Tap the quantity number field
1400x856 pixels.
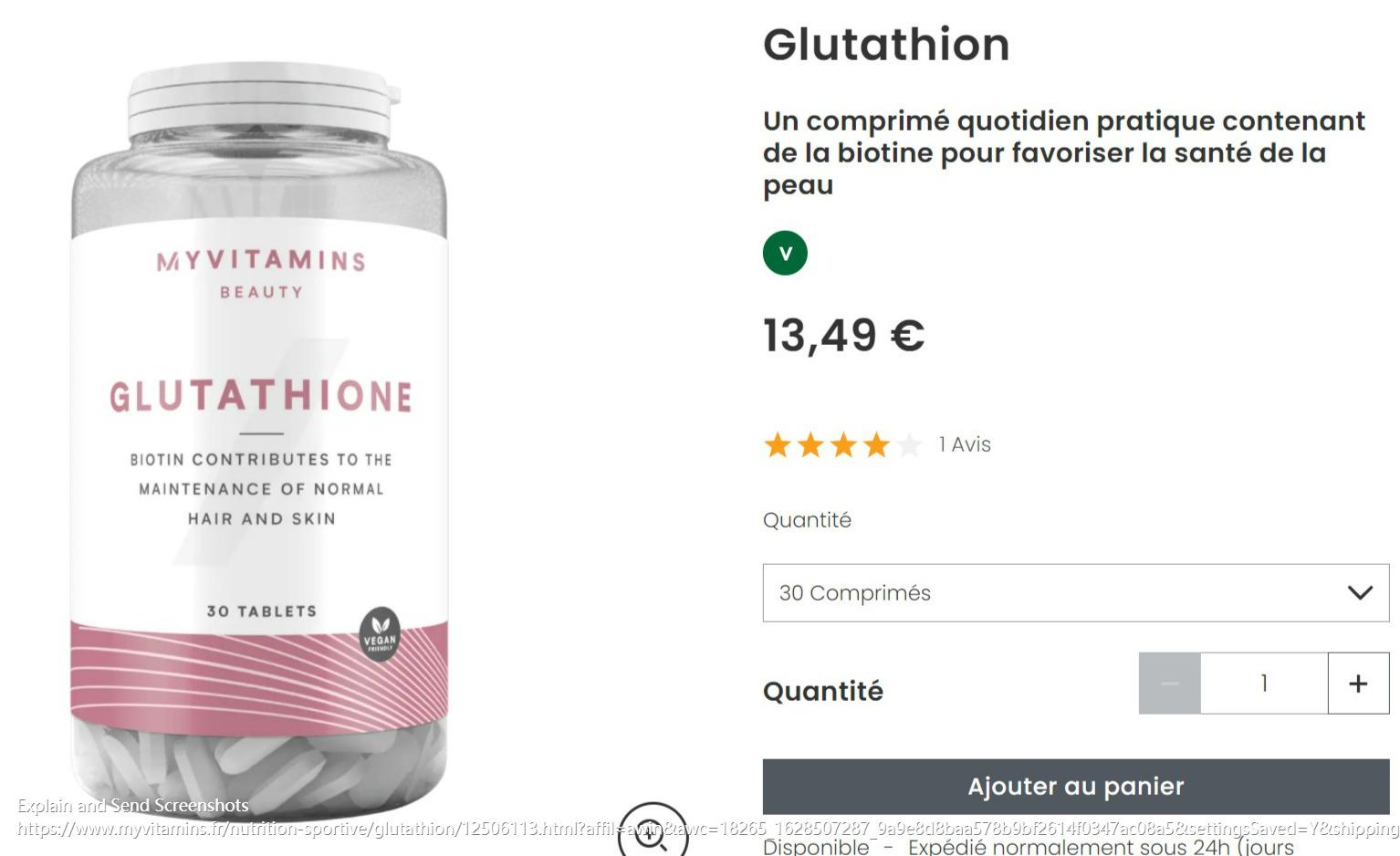click(1263, 684)
